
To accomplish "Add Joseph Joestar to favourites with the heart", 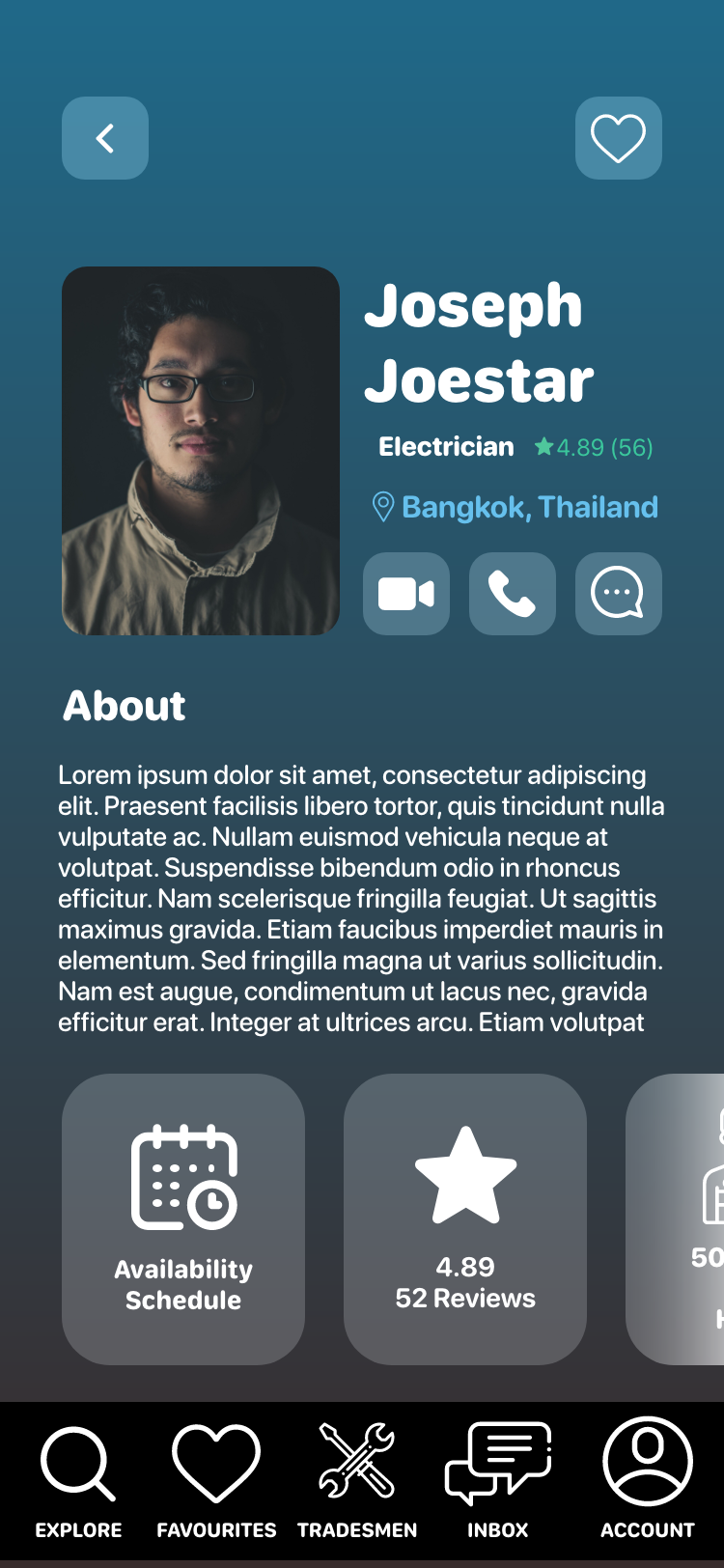I will click(618, 138).
